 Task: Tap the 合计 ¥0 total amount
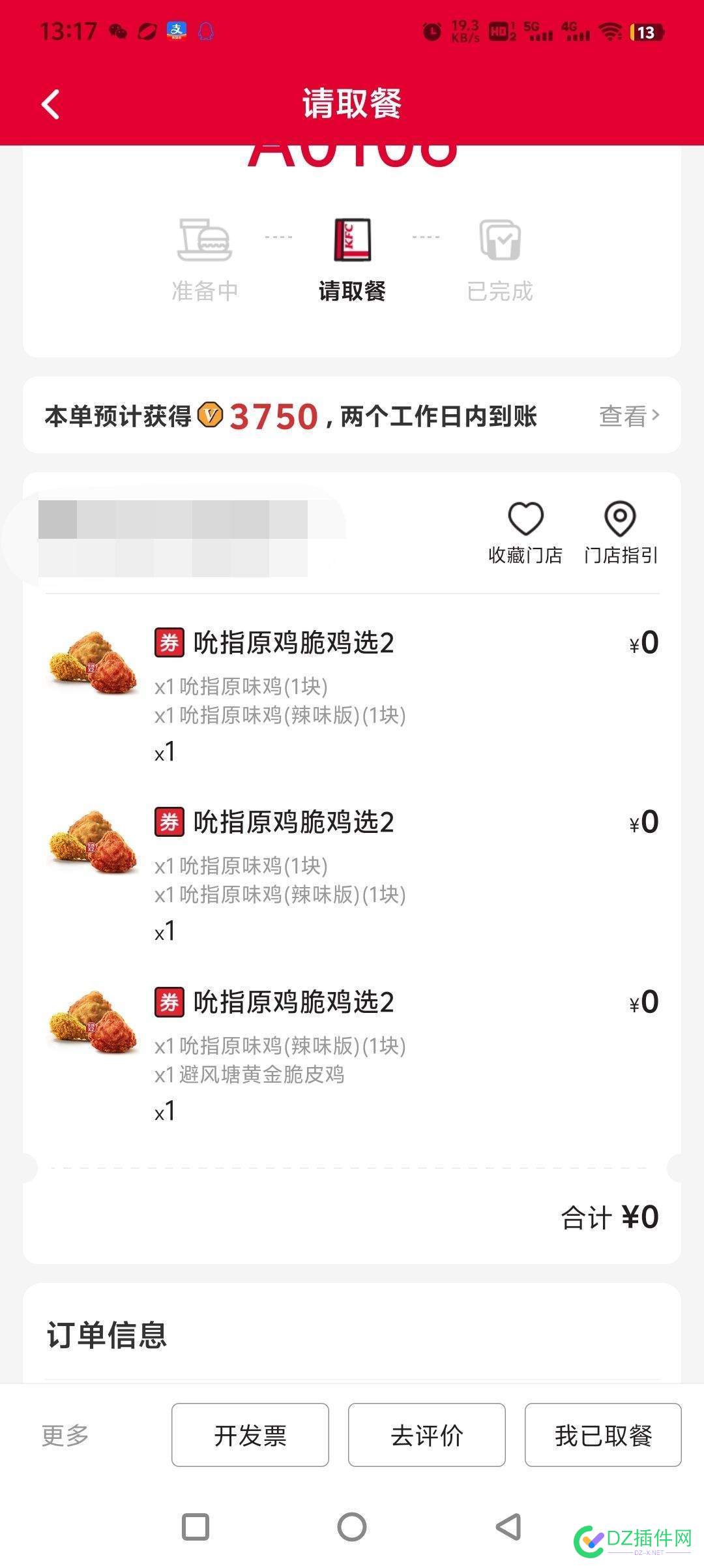coord(610,1215)
